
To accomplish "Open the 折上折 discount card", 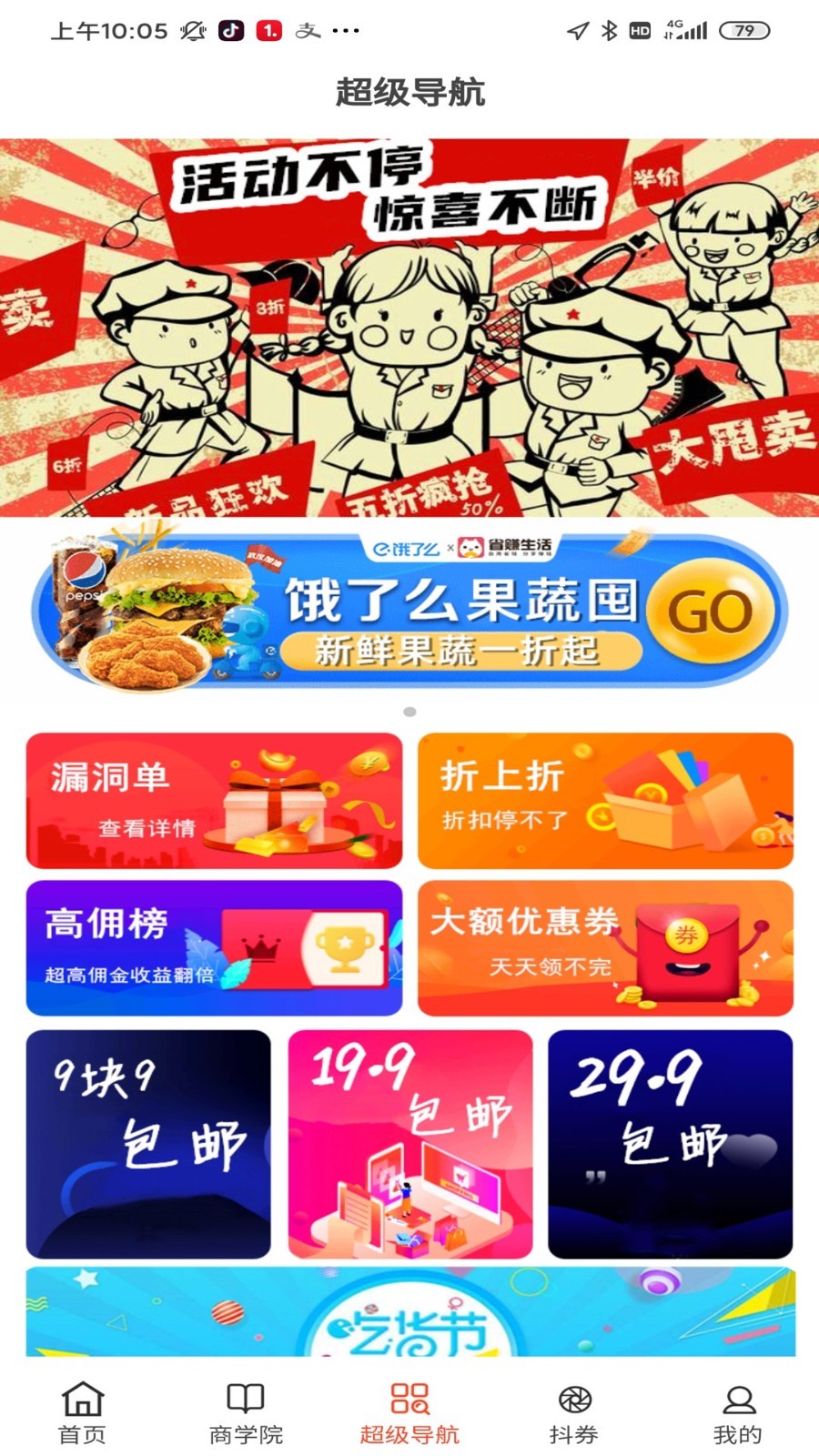I will coord(605,801).
